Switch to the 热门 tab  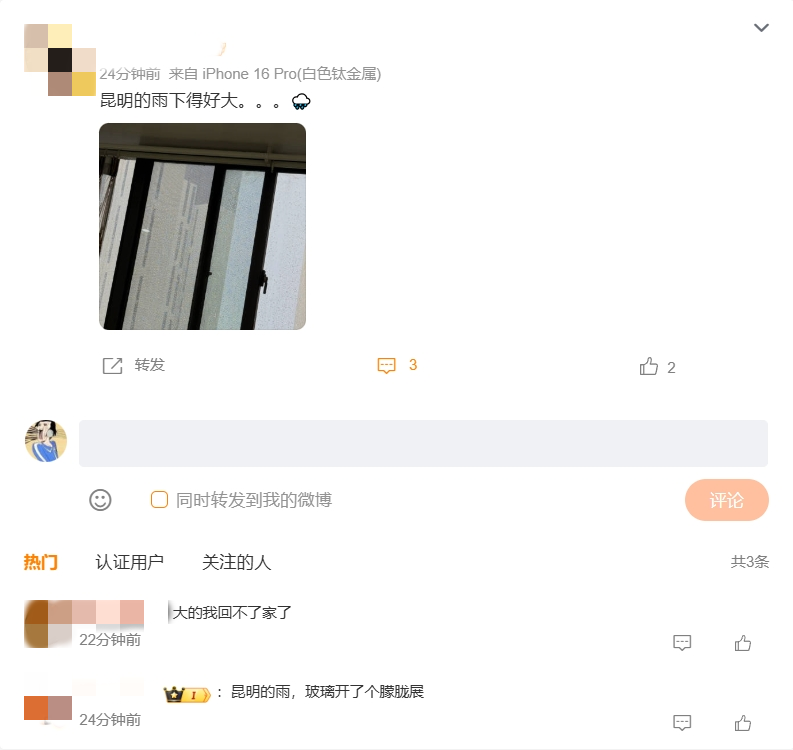(x=41, y=562)
